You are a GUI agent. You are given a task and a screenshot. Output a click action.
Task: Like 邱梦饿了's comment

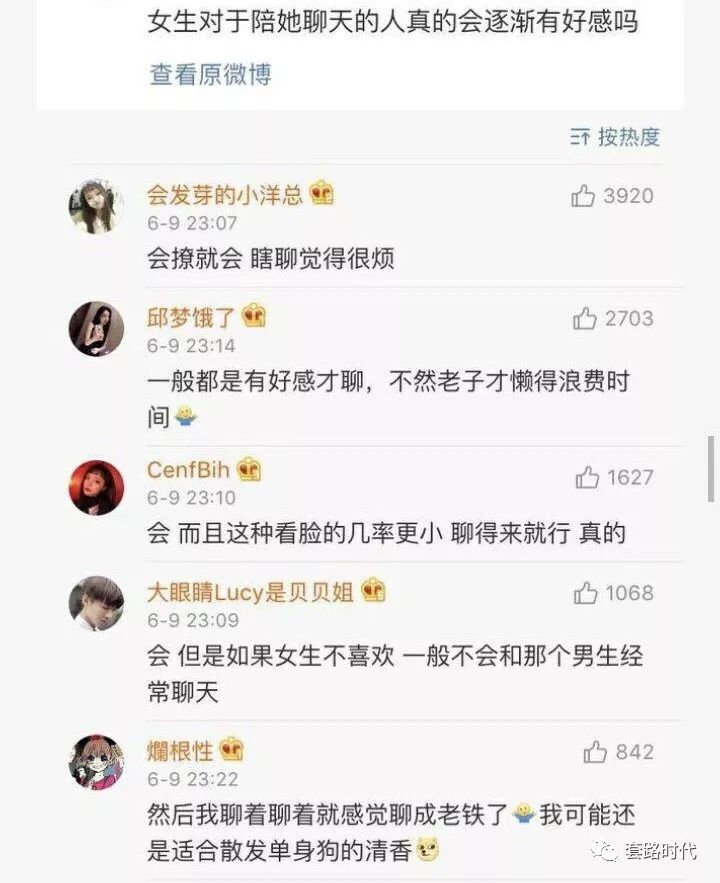pos(585,319)
